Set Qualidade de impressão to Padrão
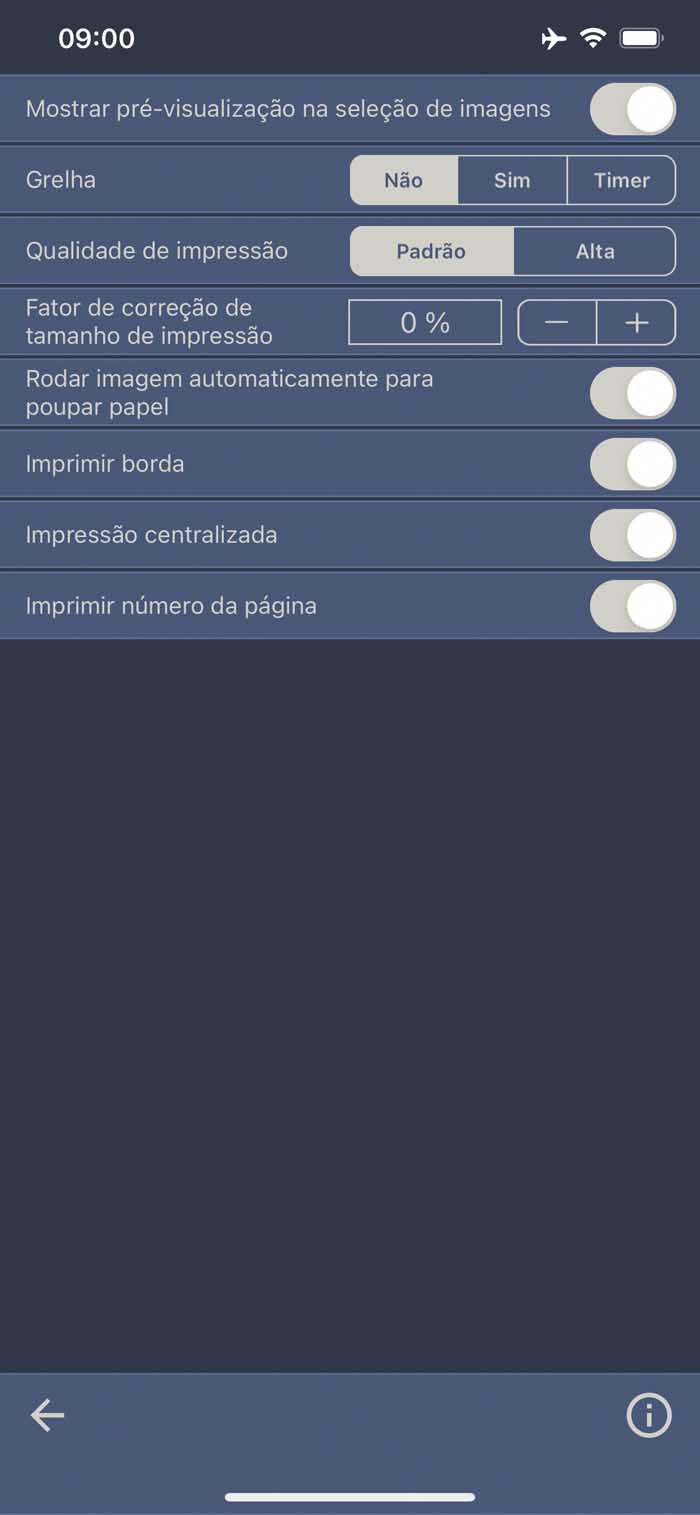Viewport: 700px width, 1515px height. click(431, 251)
